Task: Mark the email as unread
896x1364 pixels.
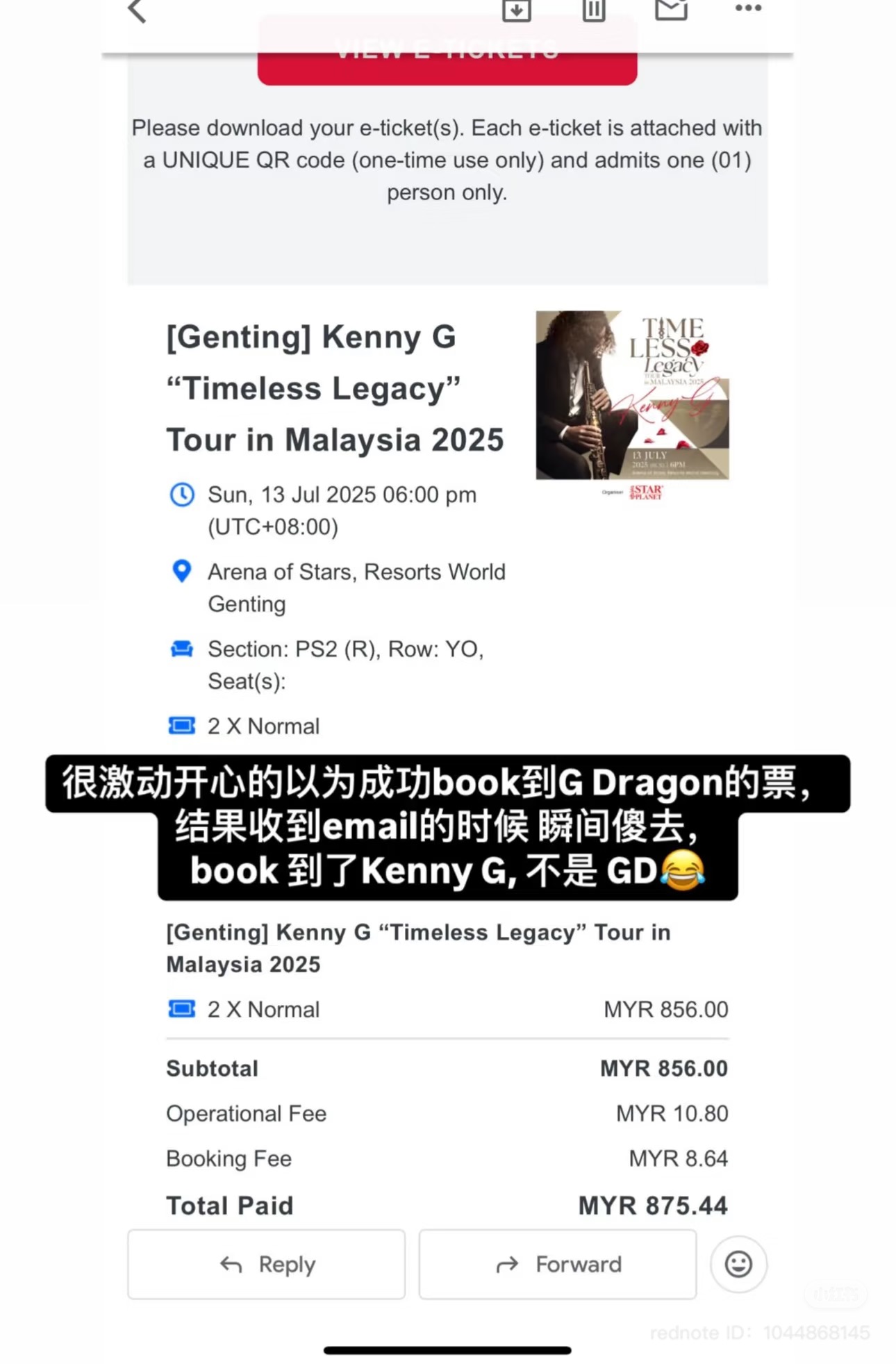Action: (671, 9)
